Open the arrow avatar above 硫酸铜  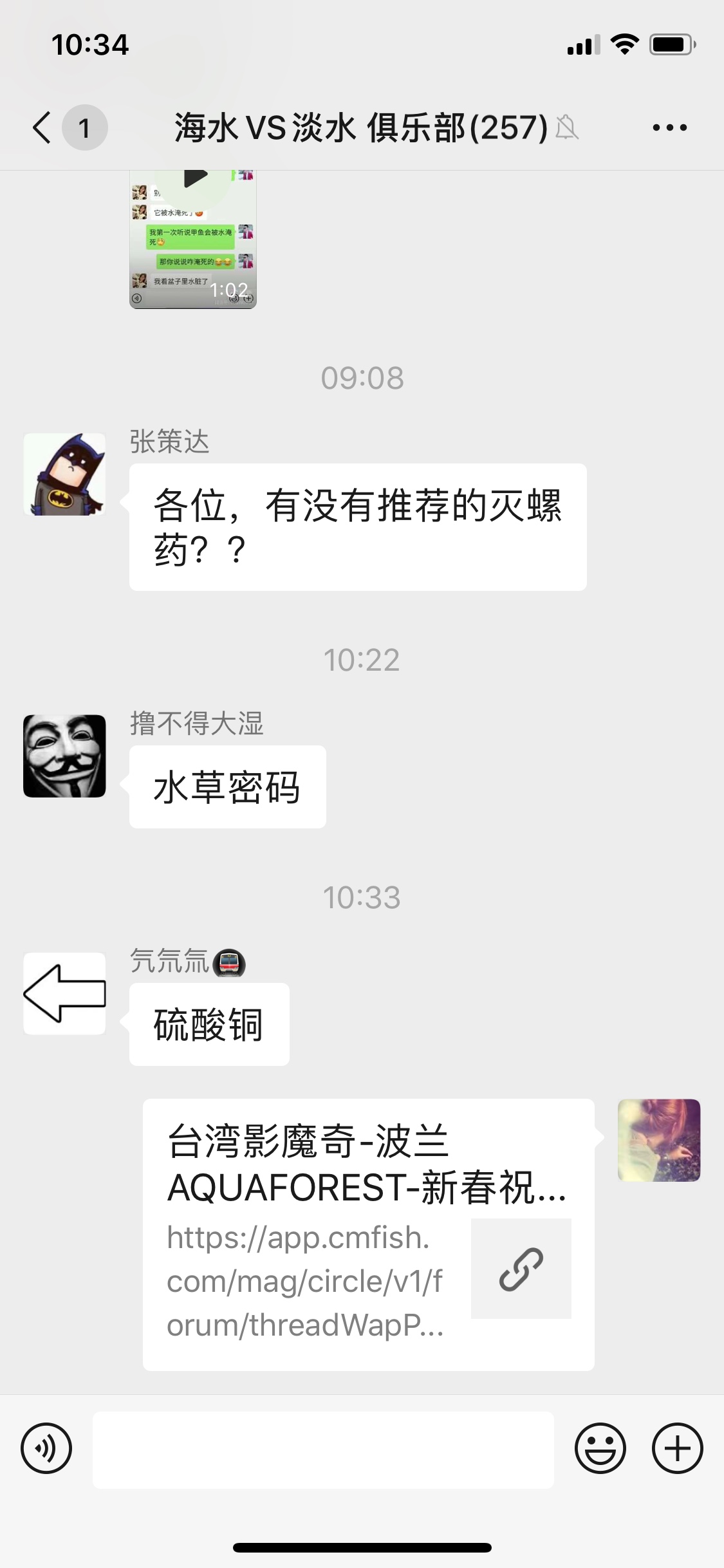pos(64,993)
